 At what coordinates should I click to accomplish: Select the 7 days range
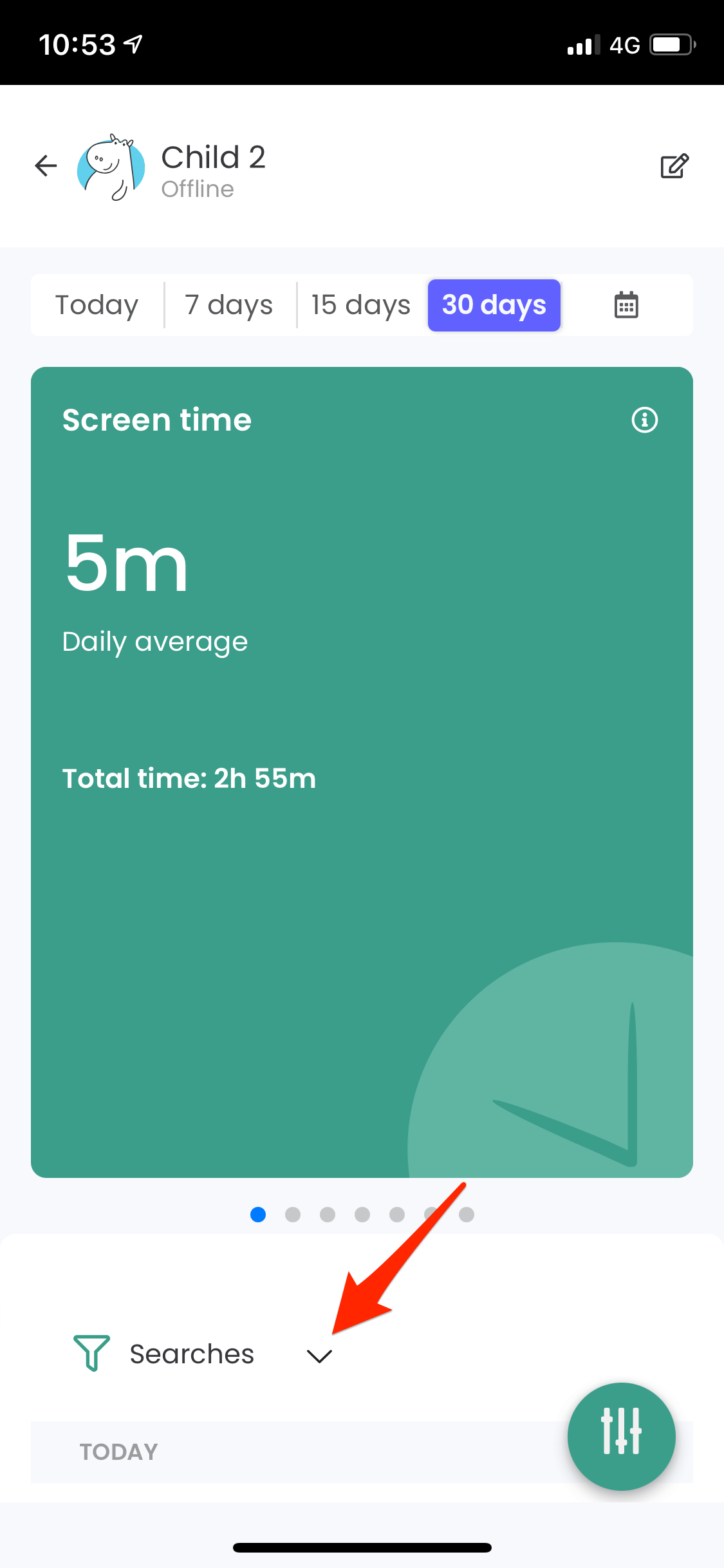coord(229,305)
